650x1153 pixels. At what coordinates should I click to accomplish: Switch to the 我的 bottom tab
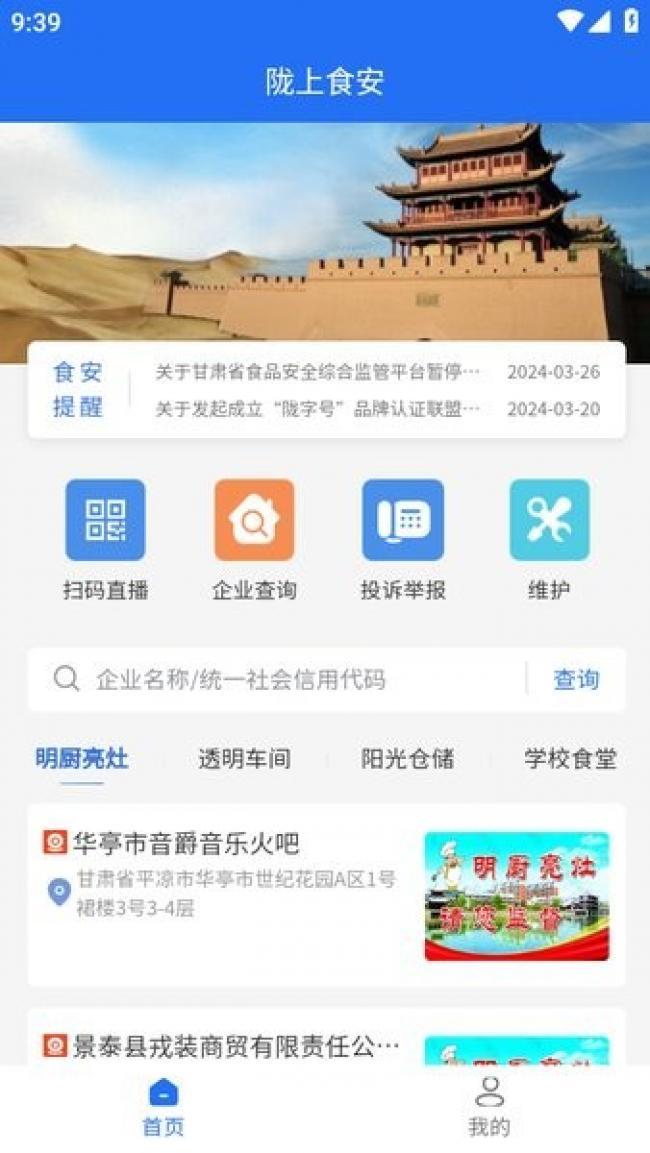point(489,1108)
